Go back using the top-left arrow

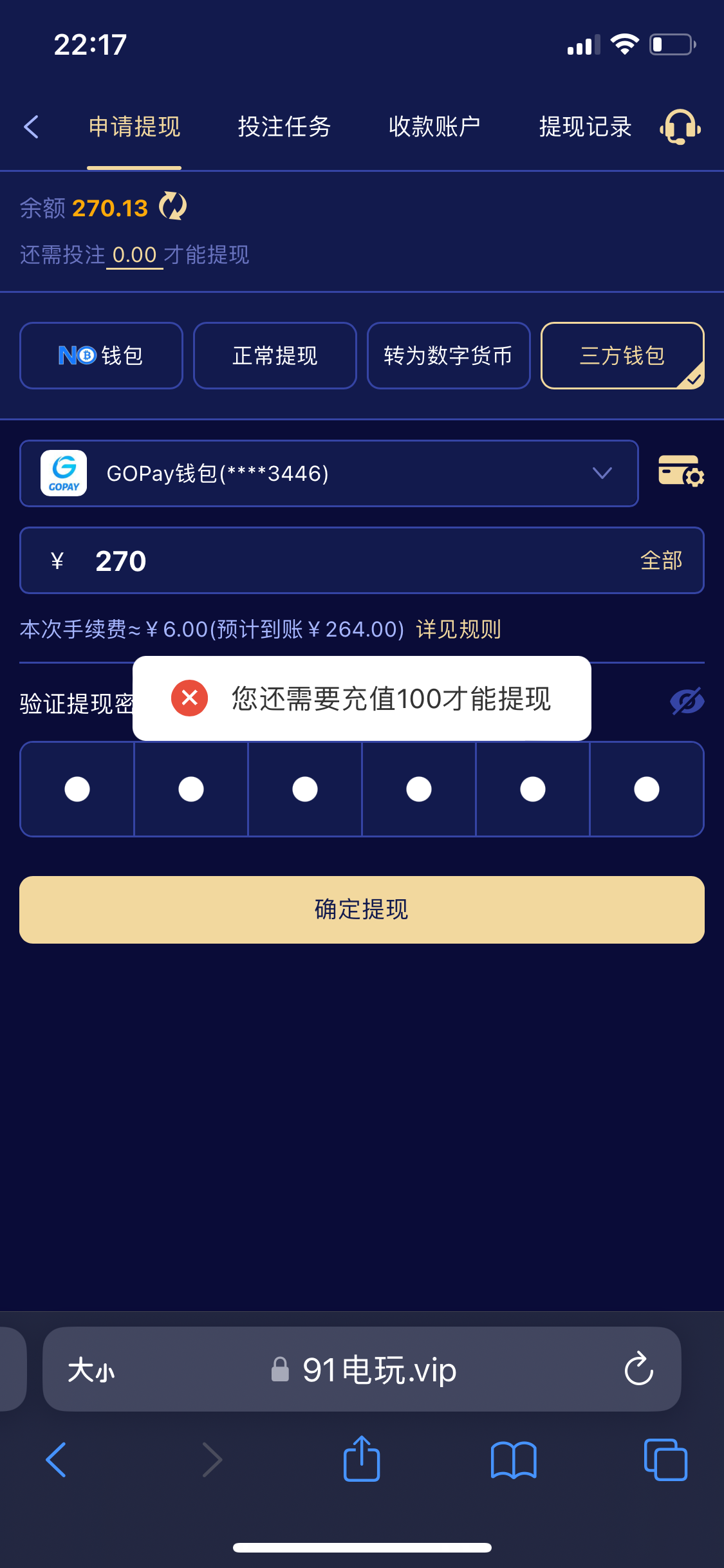31,127
